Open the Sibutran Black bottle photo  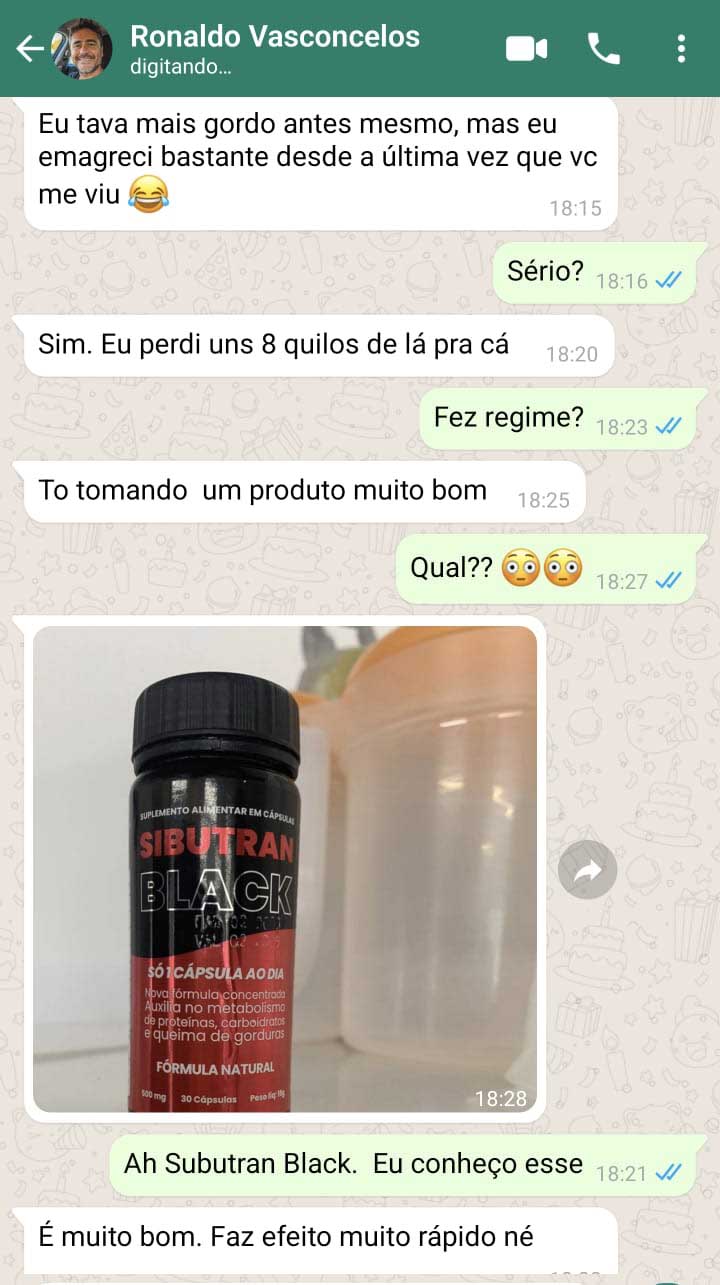pos(285,868)
